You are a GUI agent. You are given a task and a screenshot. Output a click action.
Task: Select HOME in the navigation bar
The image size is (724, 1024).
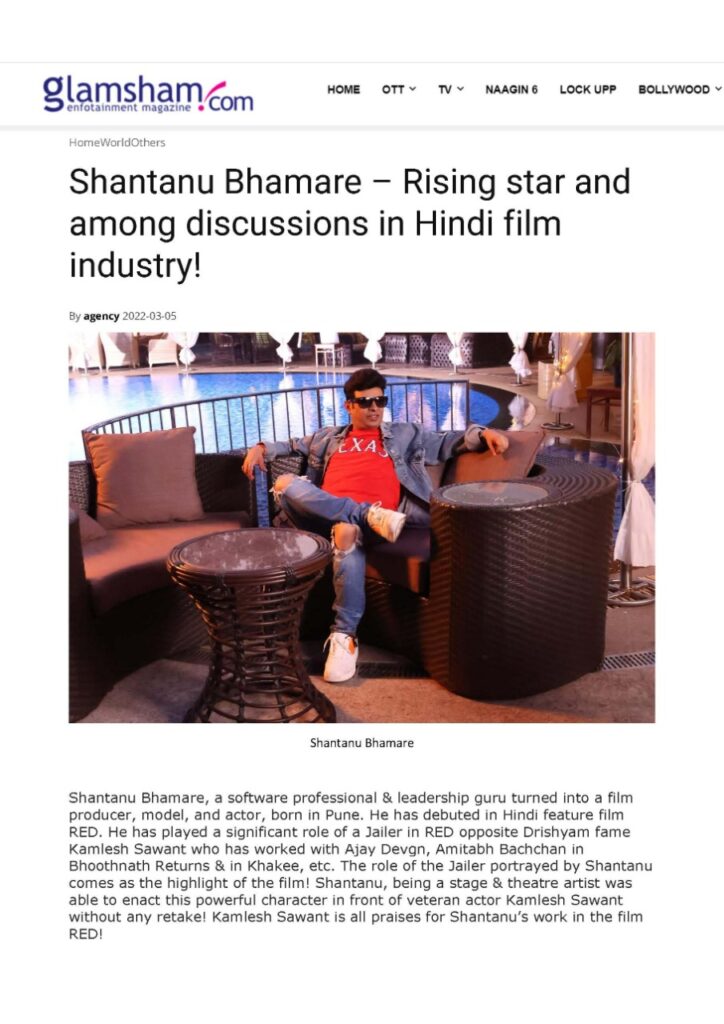(x=343, y=89)
